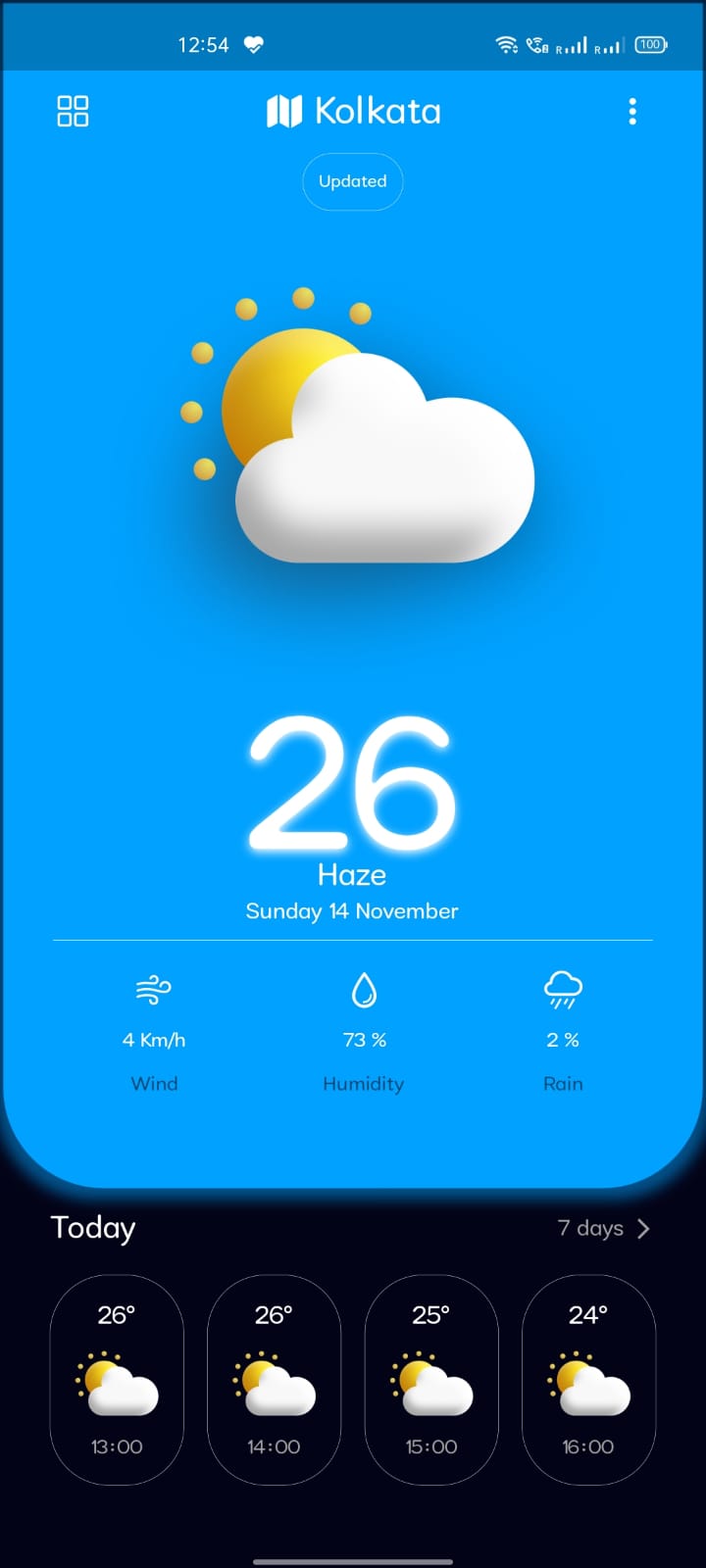
Task: Tap the battery indicator in status bar
Action: (648, 44)
